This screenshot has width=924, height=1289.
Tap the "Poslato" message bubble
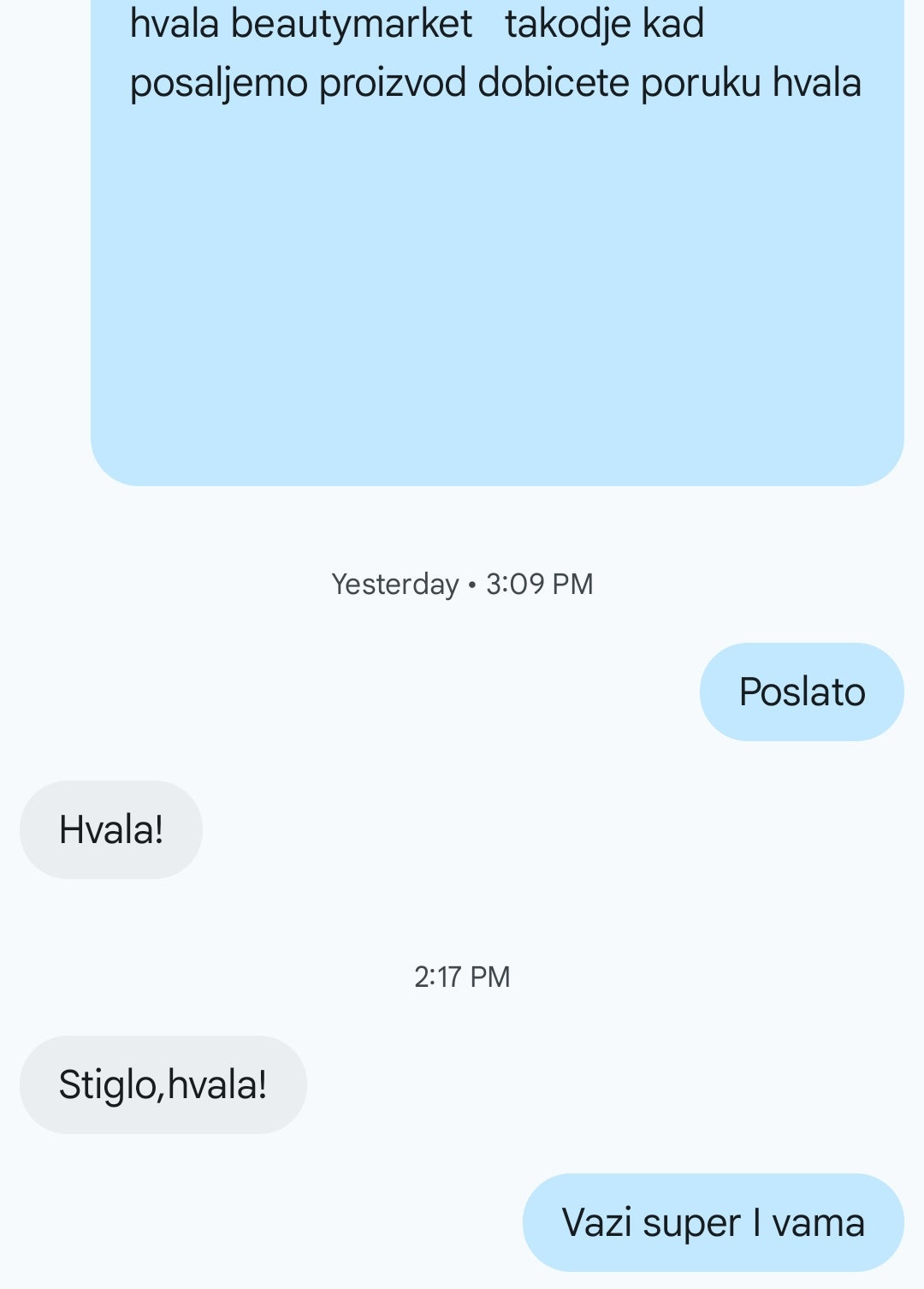[802, 692]
